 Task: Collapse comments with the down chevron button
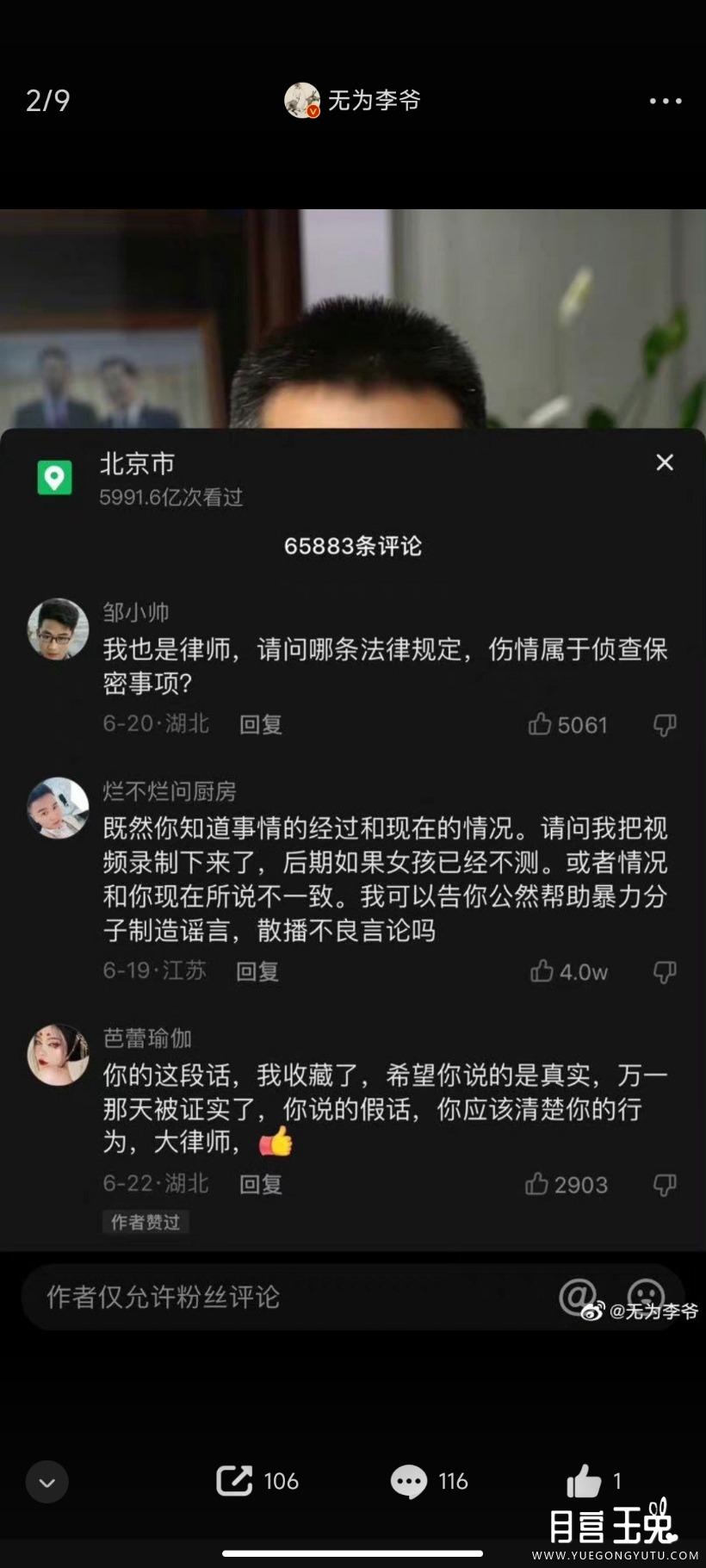click(46, 1481)
